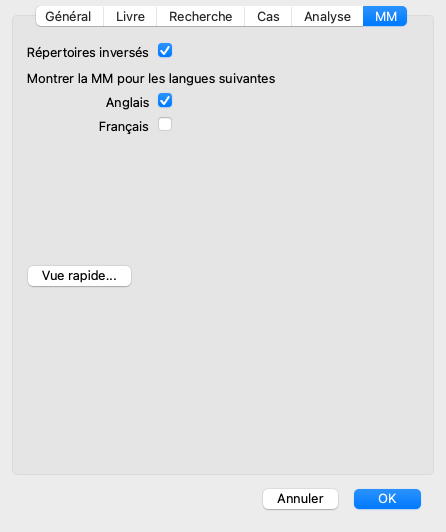Screen dimensions: 446x532
Task: Open the Livre tab
Action: pyautogui.click(x=130, y=16)
